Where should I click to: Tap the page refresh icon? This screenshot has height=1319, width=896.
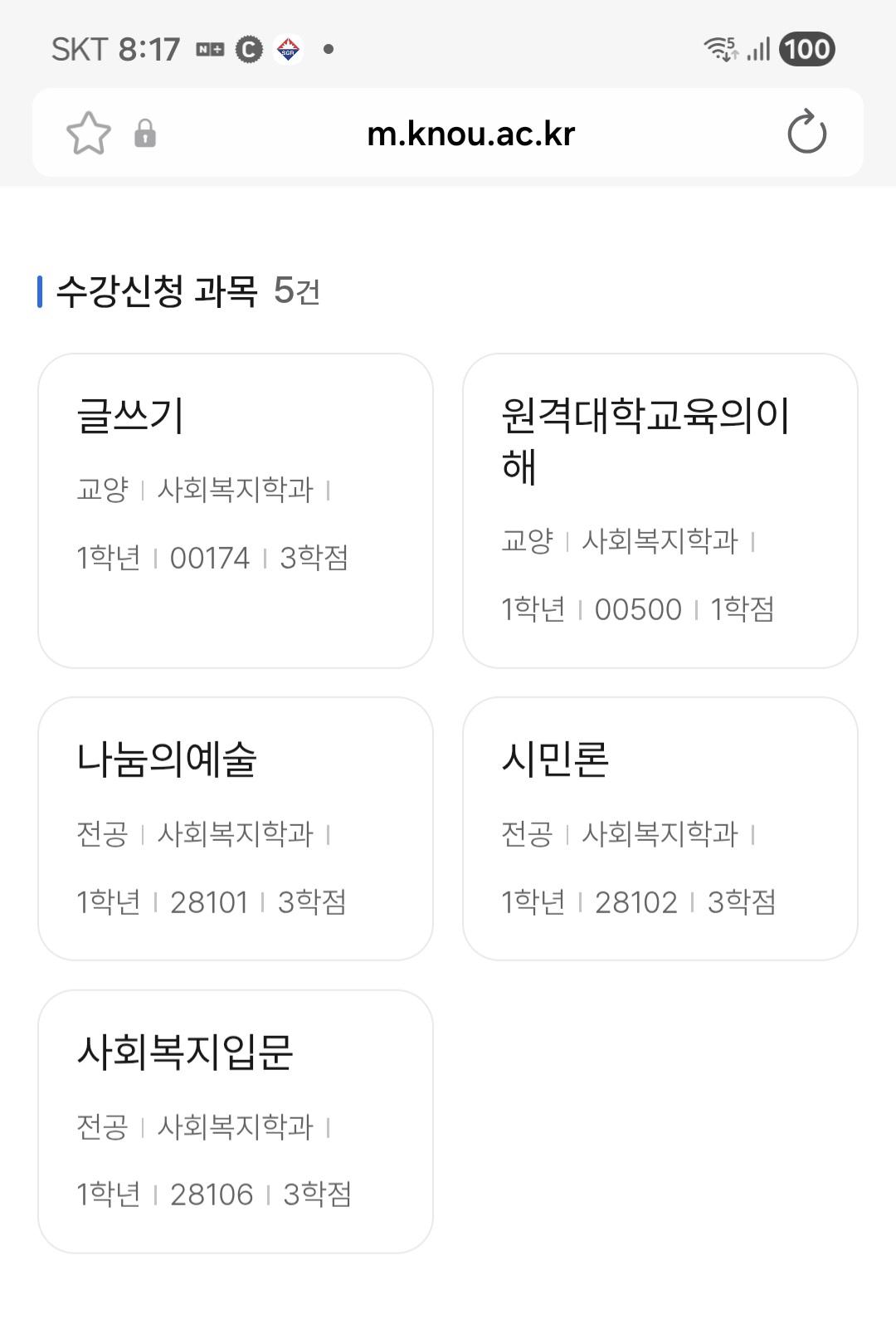coord(806,131)
